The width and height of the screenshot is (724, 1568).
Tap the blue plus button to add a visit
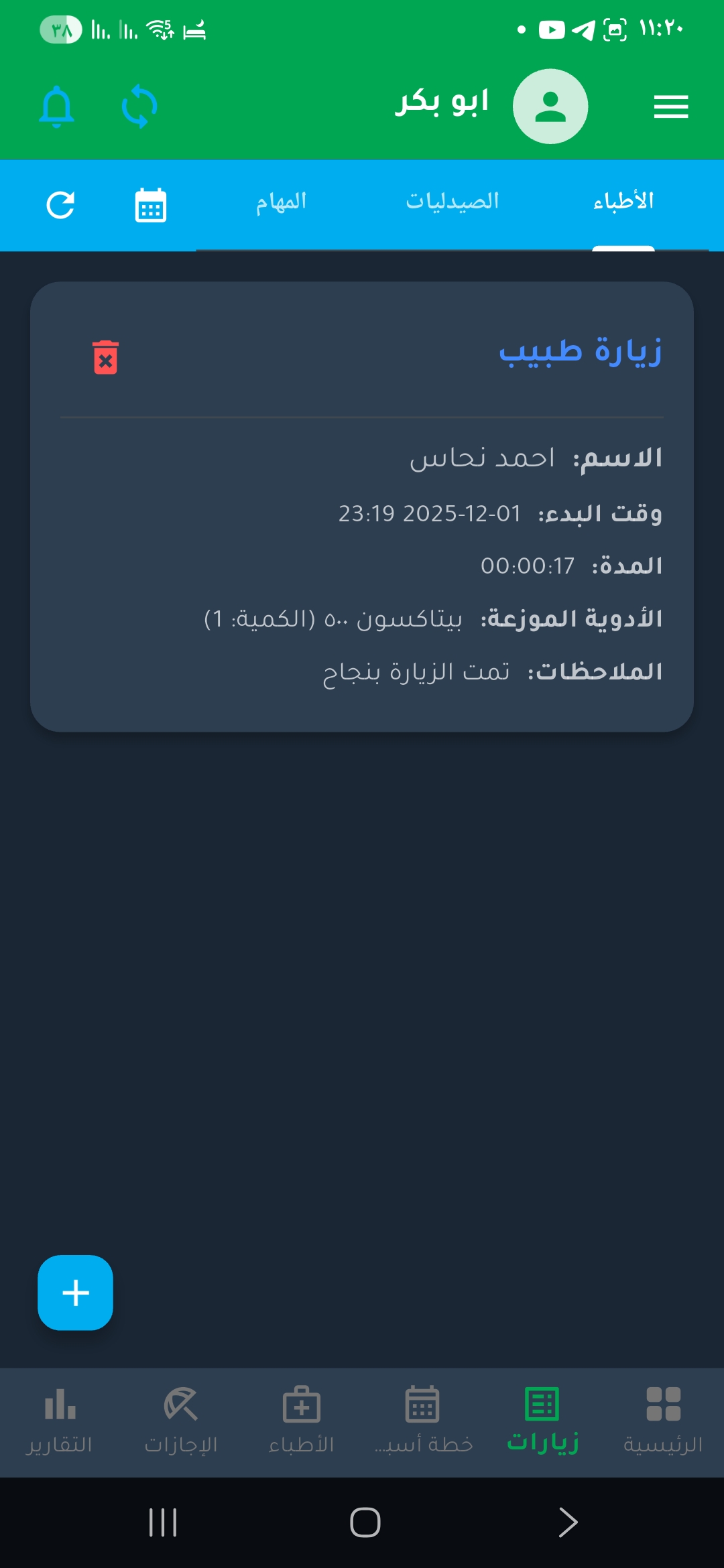pos(74,1293)
